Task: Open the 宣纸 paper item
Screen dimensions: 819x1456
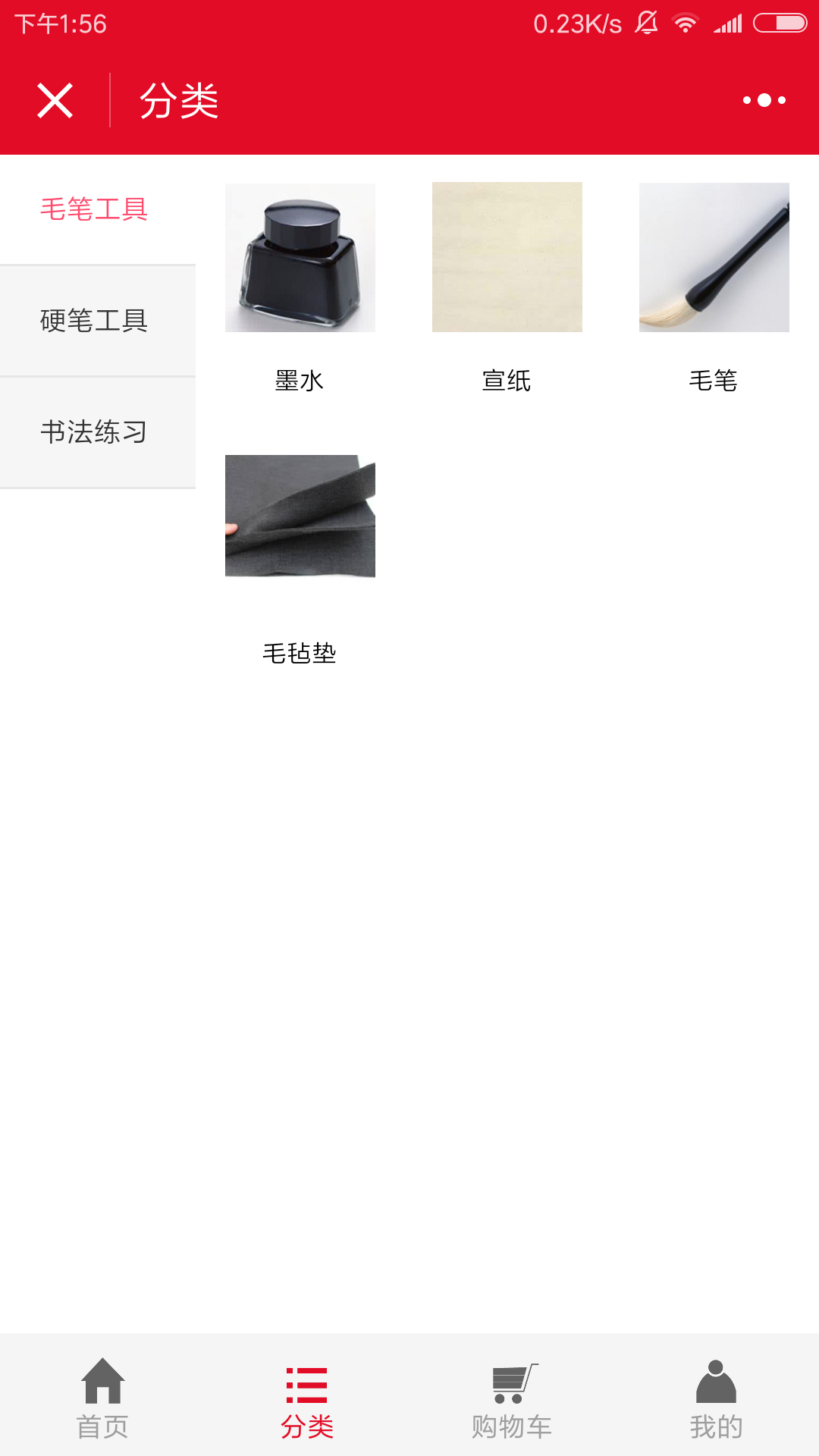Action: [507, 288]
